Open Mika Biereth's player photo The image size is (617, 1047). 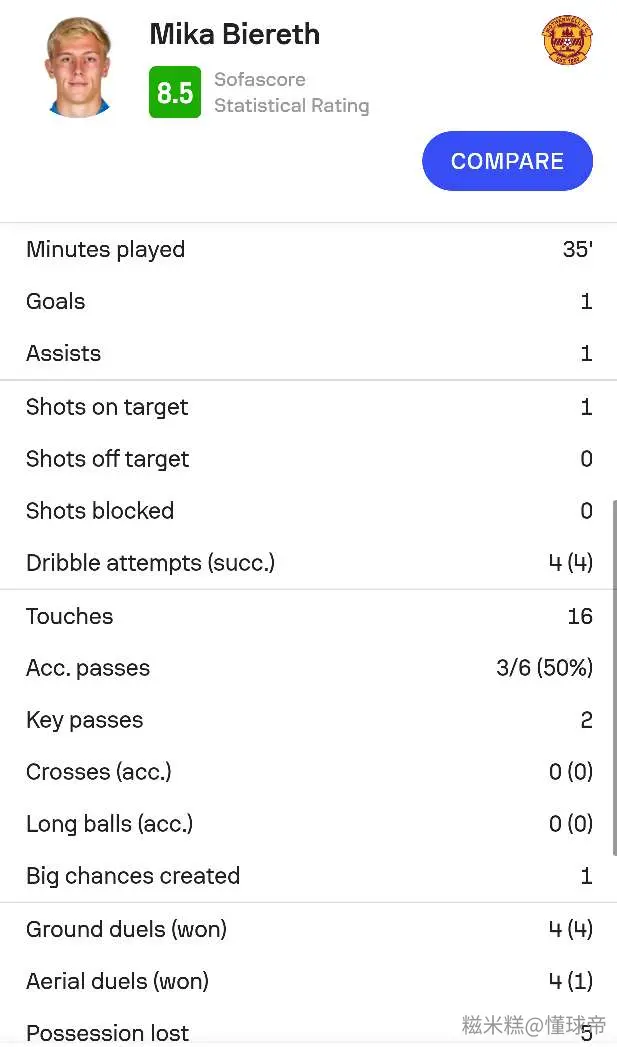tap(78, 67)
